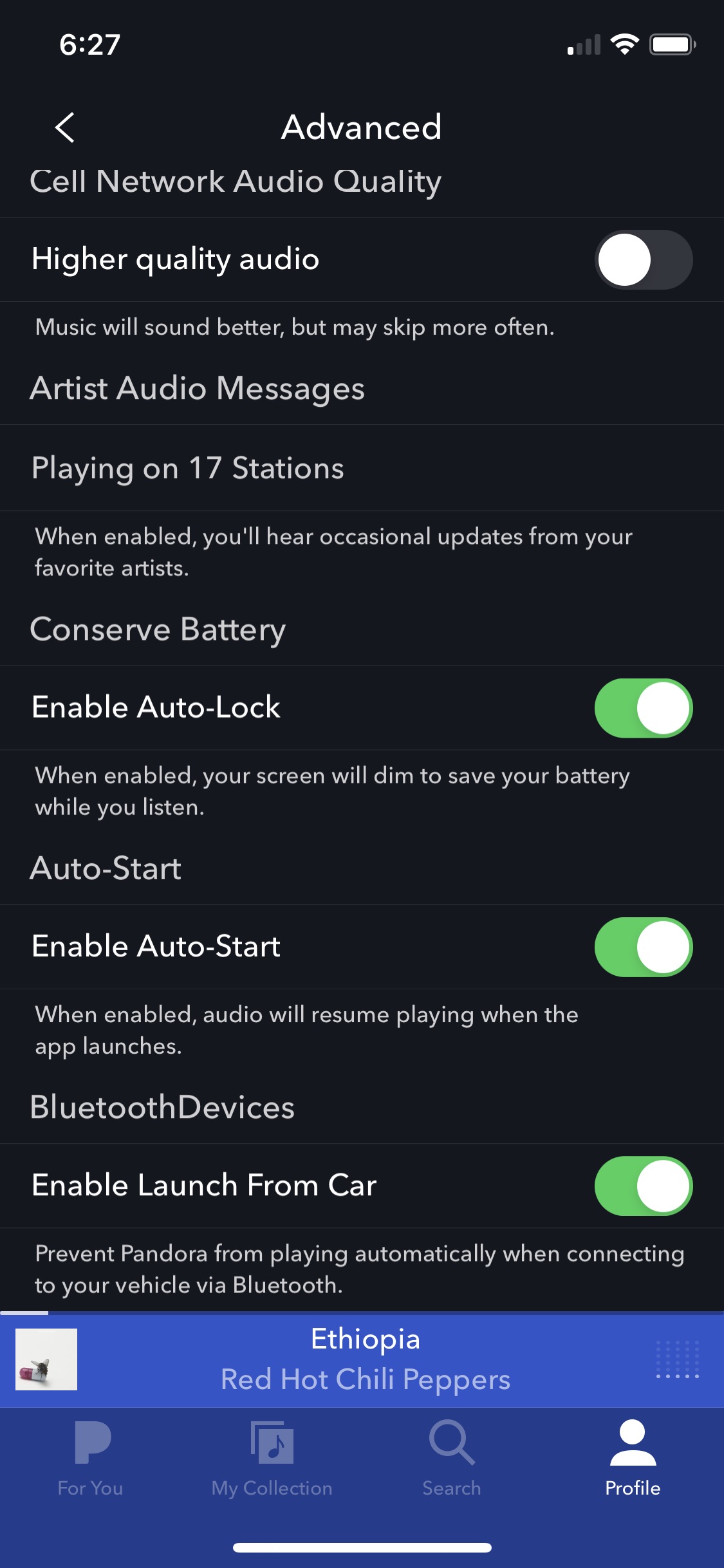This screenshot has width=724, height=1568.
Task: Tap "Red Hot Chili Peppers" in the now-playing banner
Action: point(366,1381)
